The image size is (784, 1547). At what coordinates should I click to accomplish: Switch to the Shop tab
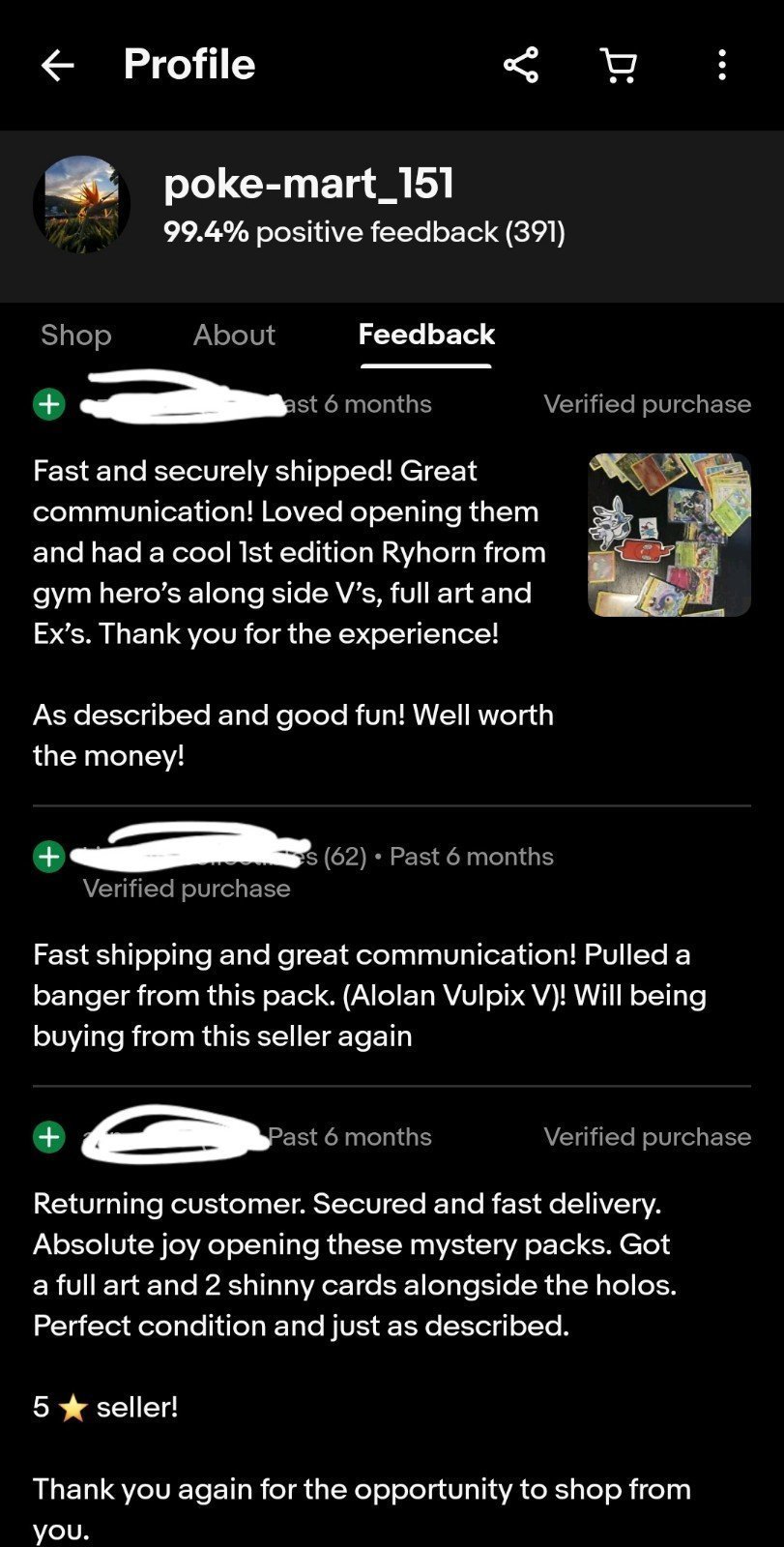(75, 335)
